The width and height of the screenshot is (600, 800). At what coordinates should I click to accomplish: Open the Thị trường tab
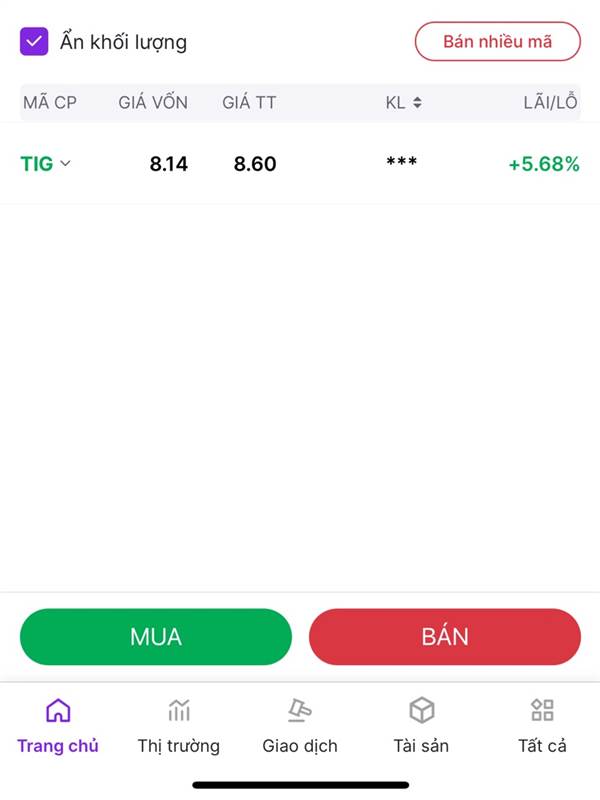coord(179,726)
